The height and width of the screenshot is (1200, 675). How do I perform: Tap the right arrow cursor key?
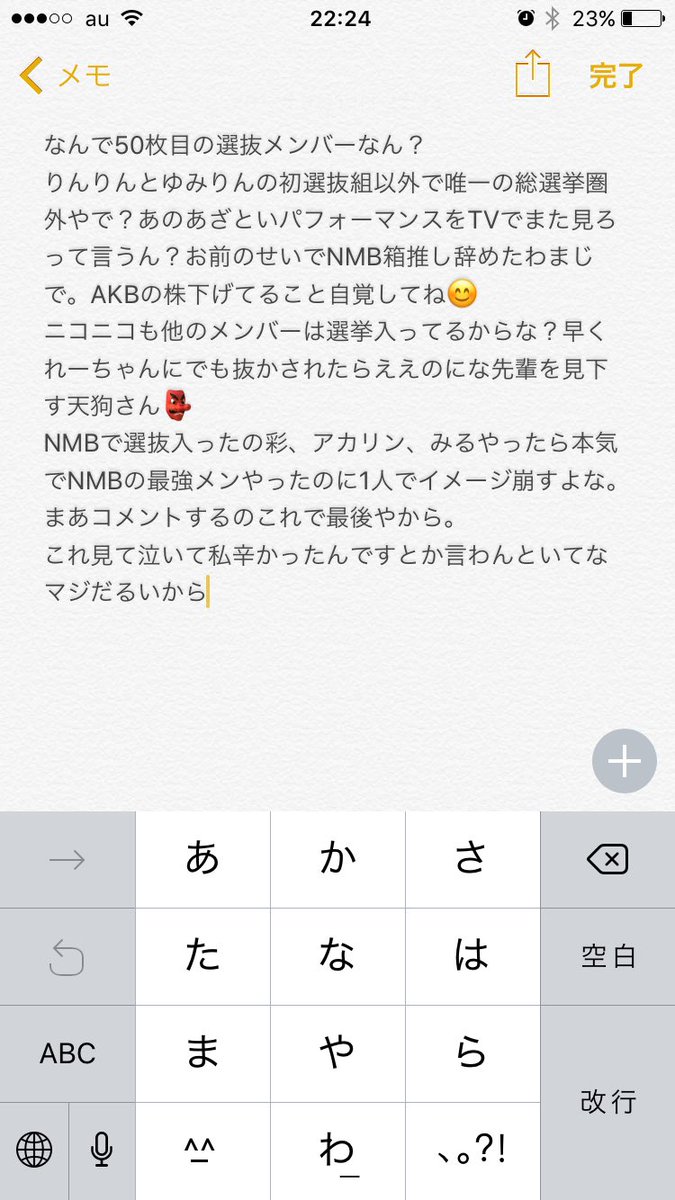(67, 859)
